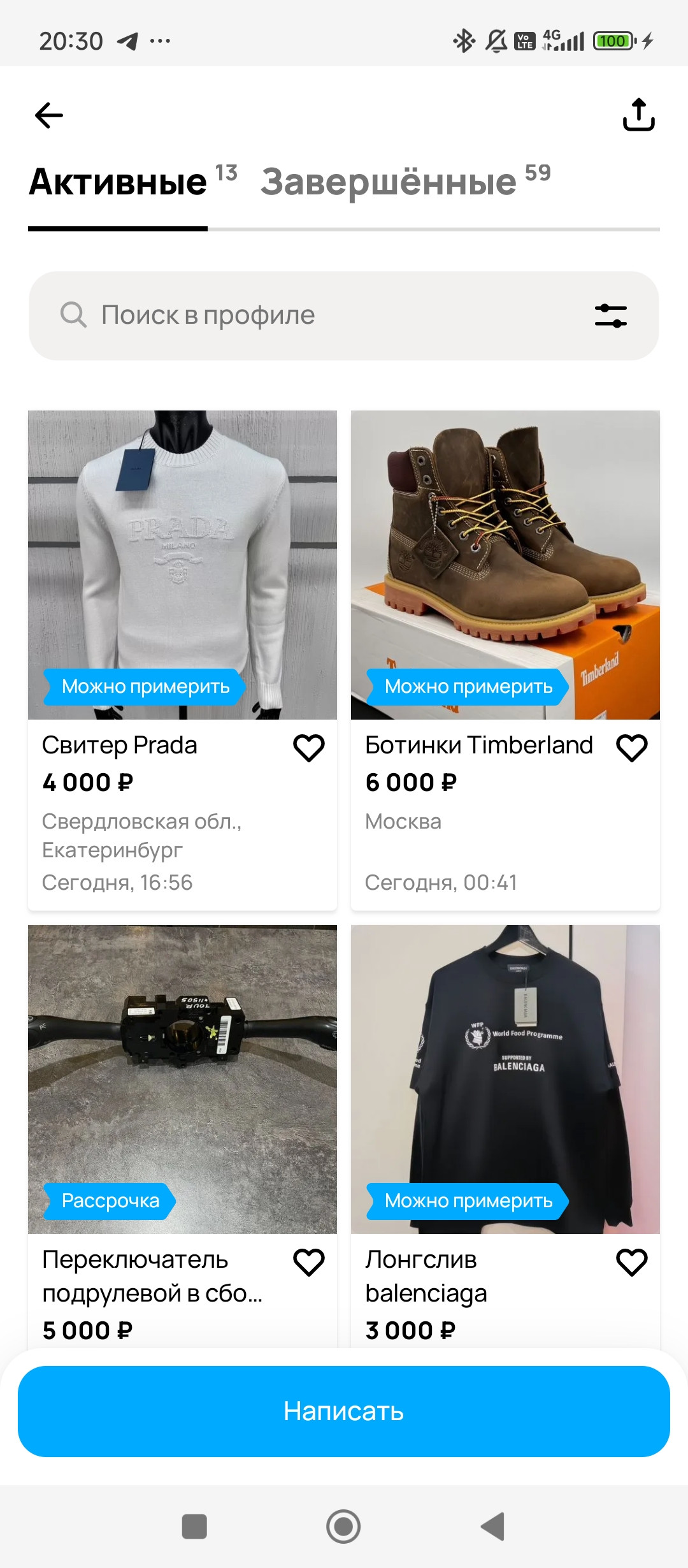
Task: Open the Ботинки Timberland listing
Action: (x=505, y=565)
